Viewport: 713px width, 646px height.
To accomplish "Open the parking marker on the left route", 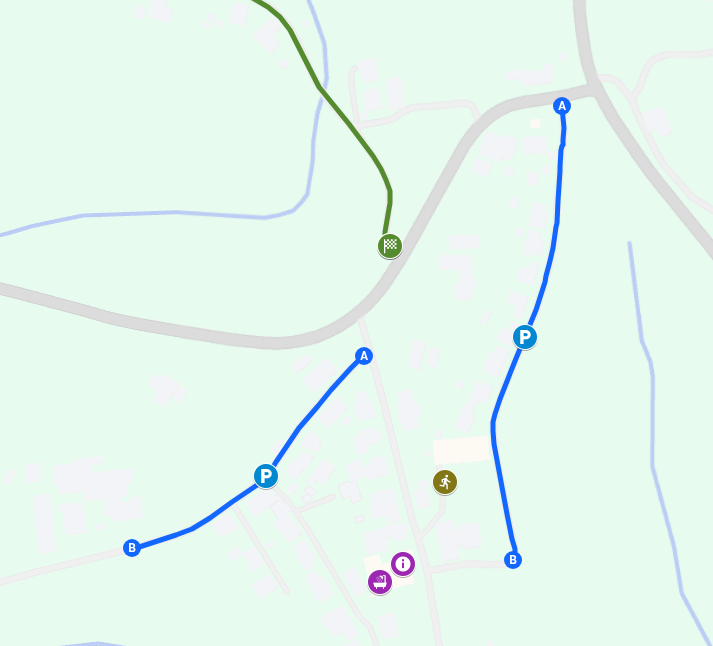I will point(265,476).
